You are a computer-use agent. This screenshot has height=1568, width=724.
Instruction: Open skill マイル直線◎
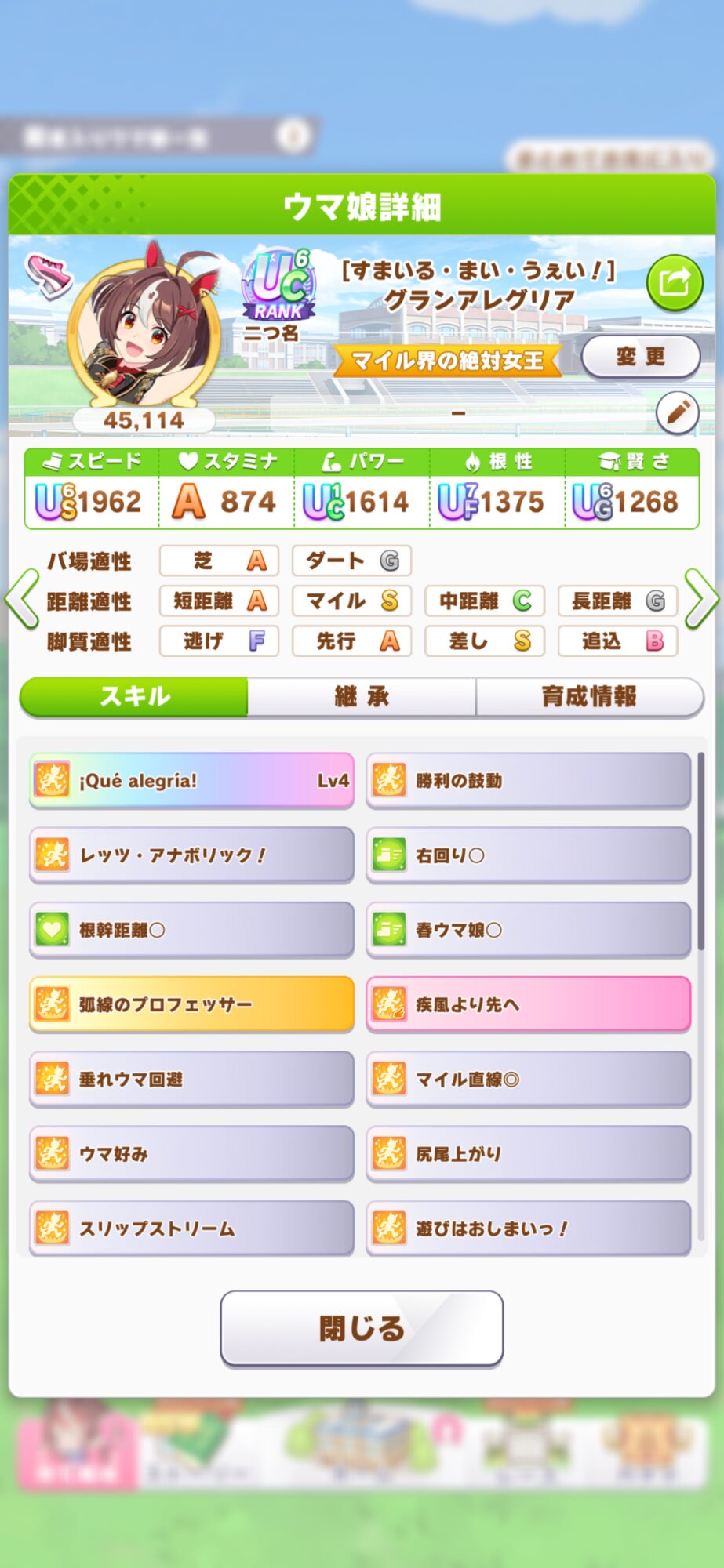click(528, 1079)
